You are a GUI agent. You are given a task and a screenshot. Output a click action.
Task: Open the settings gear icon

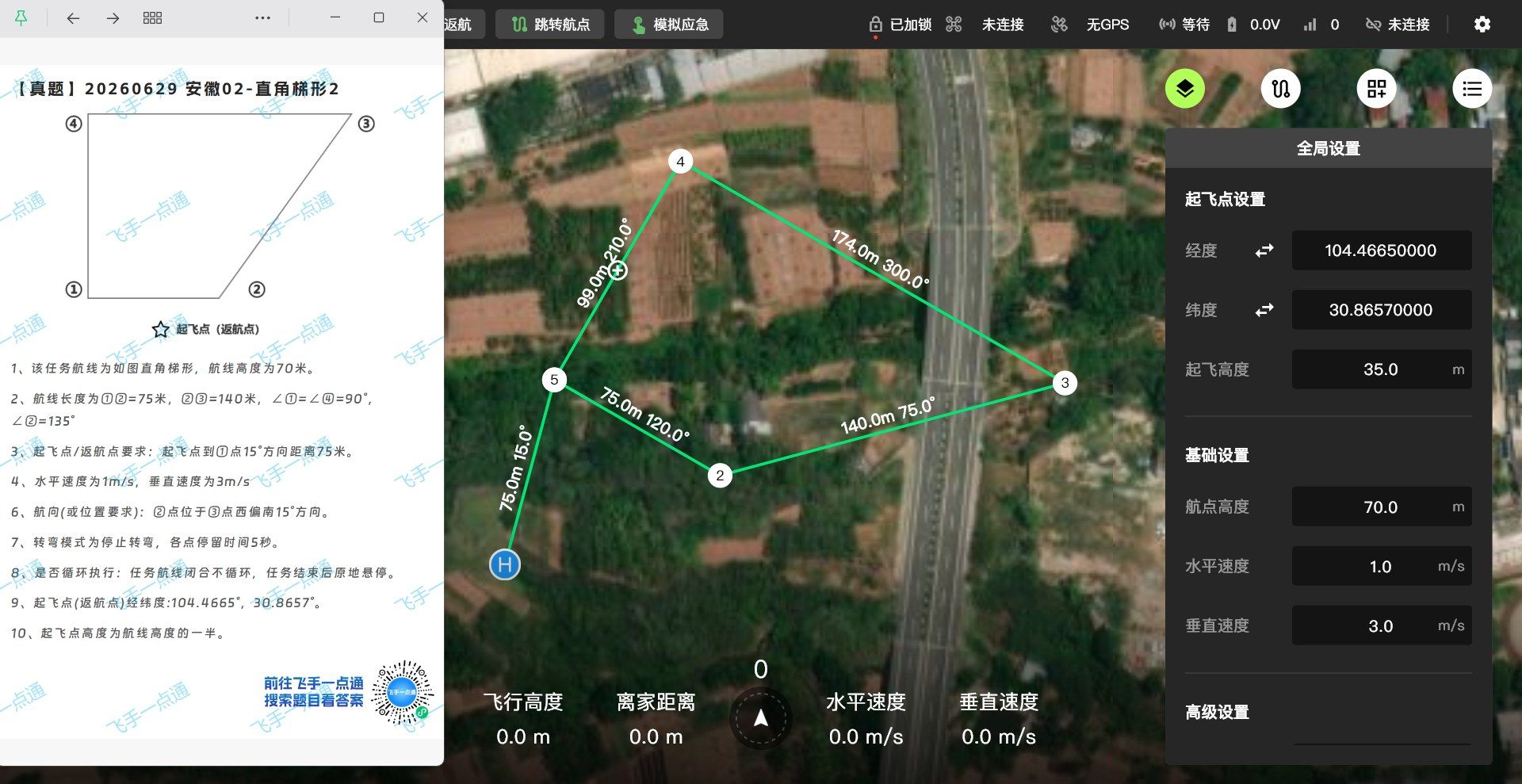click(x=1482, y=25)
